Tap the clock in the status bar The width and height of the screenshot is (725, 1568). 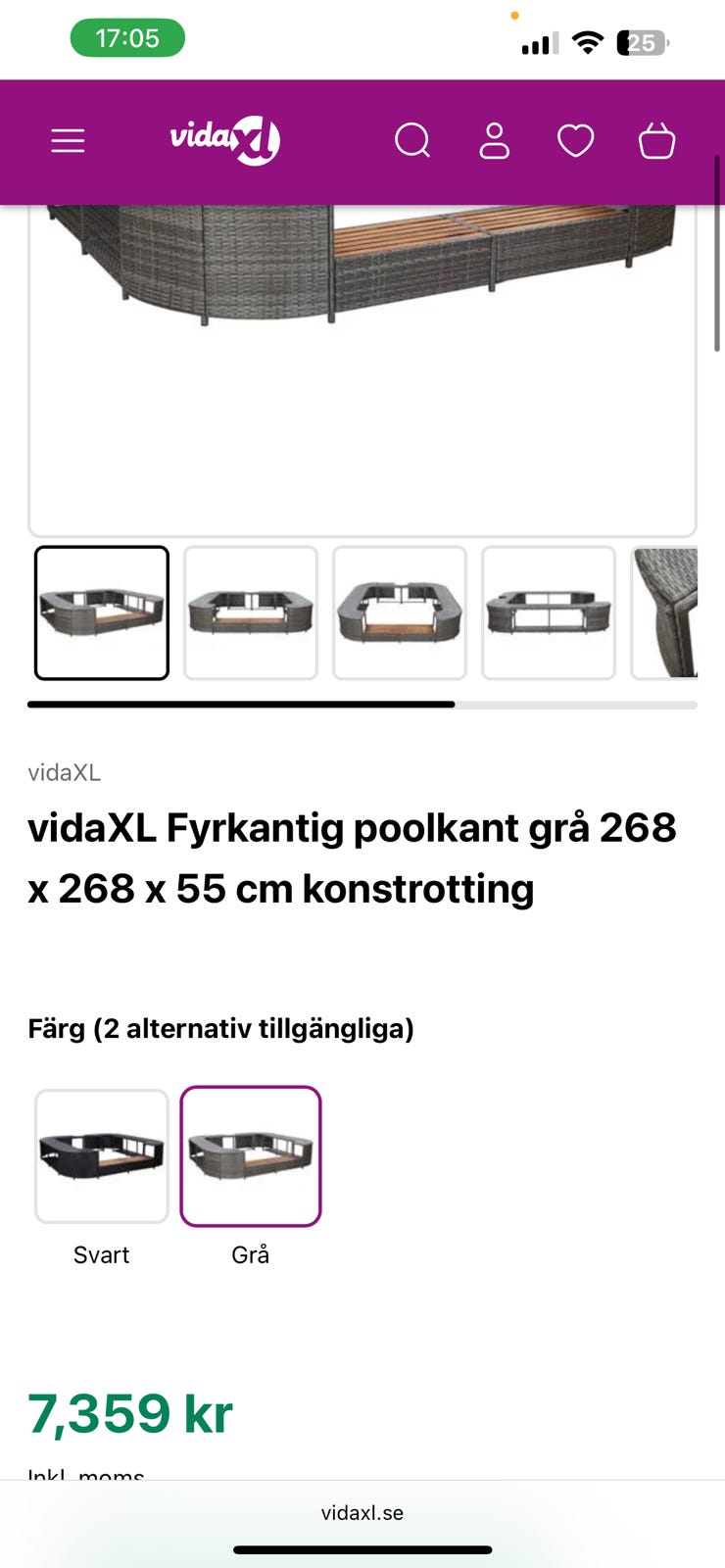(x=127, y=39)
